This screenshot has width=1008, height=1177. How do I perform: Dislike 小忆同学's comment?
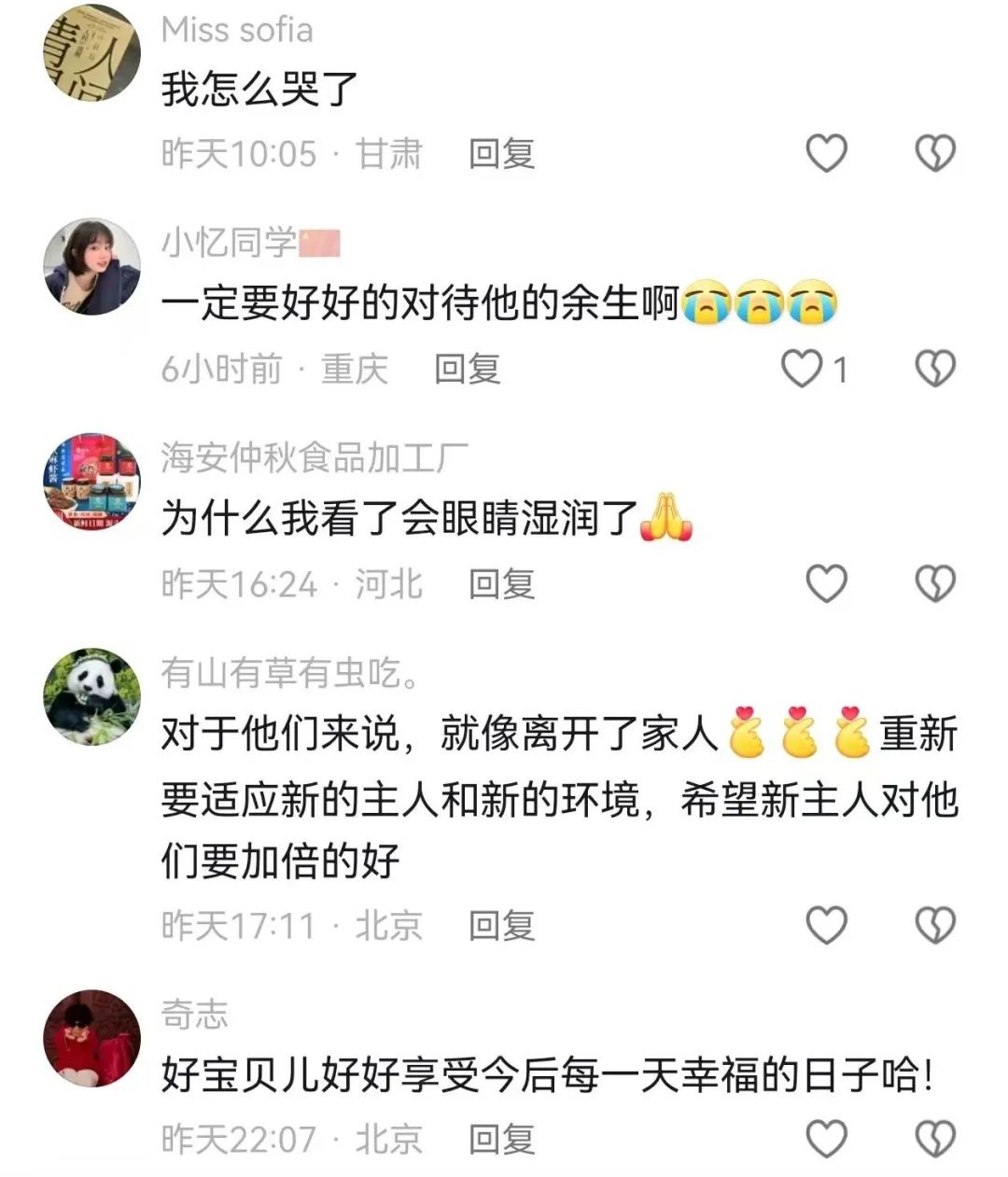pos(934,369)
